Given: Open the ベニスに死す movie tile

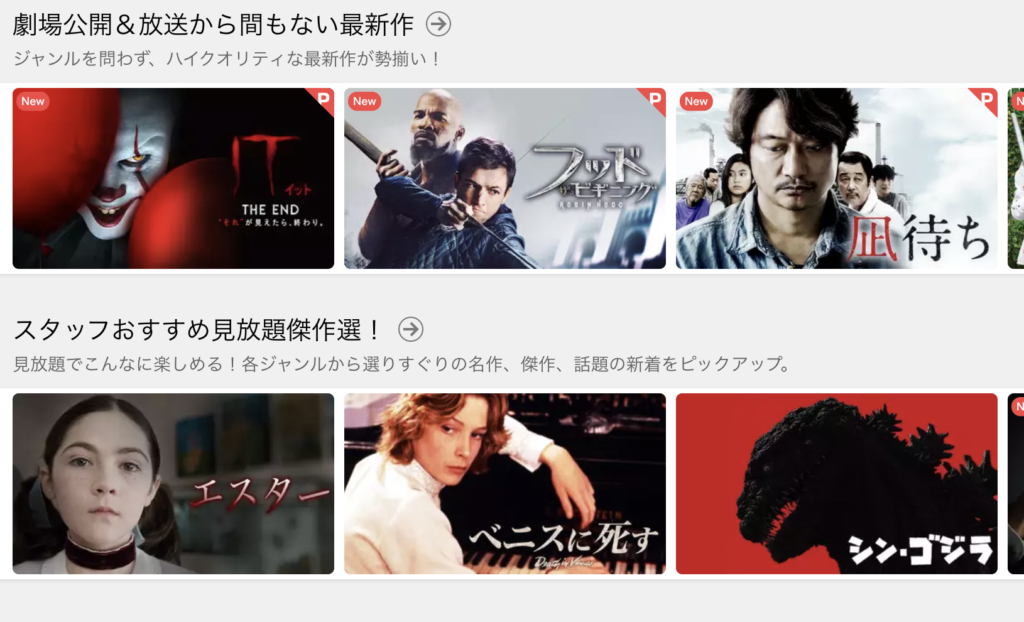Looking at the screenshot, I should pos(505,484).
